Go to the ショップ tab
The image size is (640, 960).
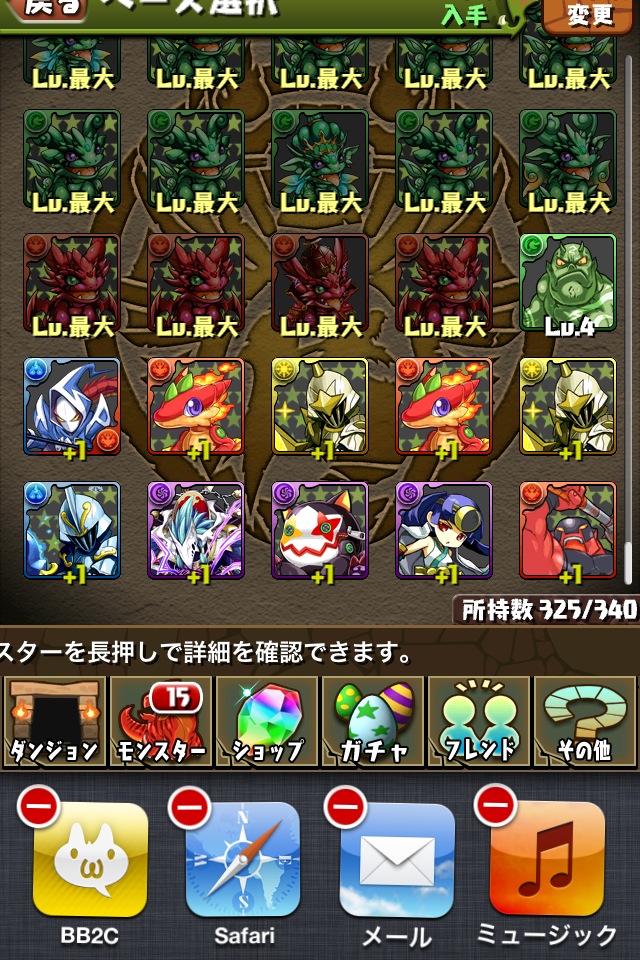[x=266, y=721]
